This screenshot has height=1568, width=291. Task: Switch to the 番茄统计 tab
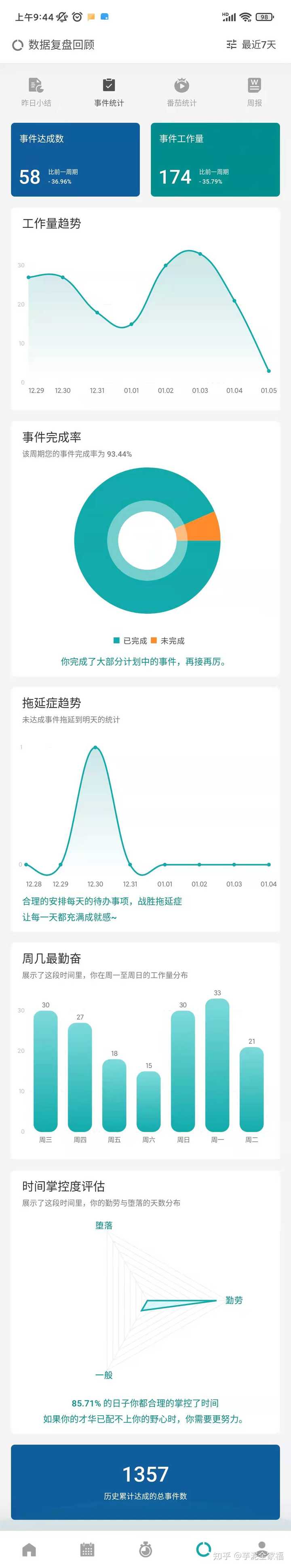point(181,92)
